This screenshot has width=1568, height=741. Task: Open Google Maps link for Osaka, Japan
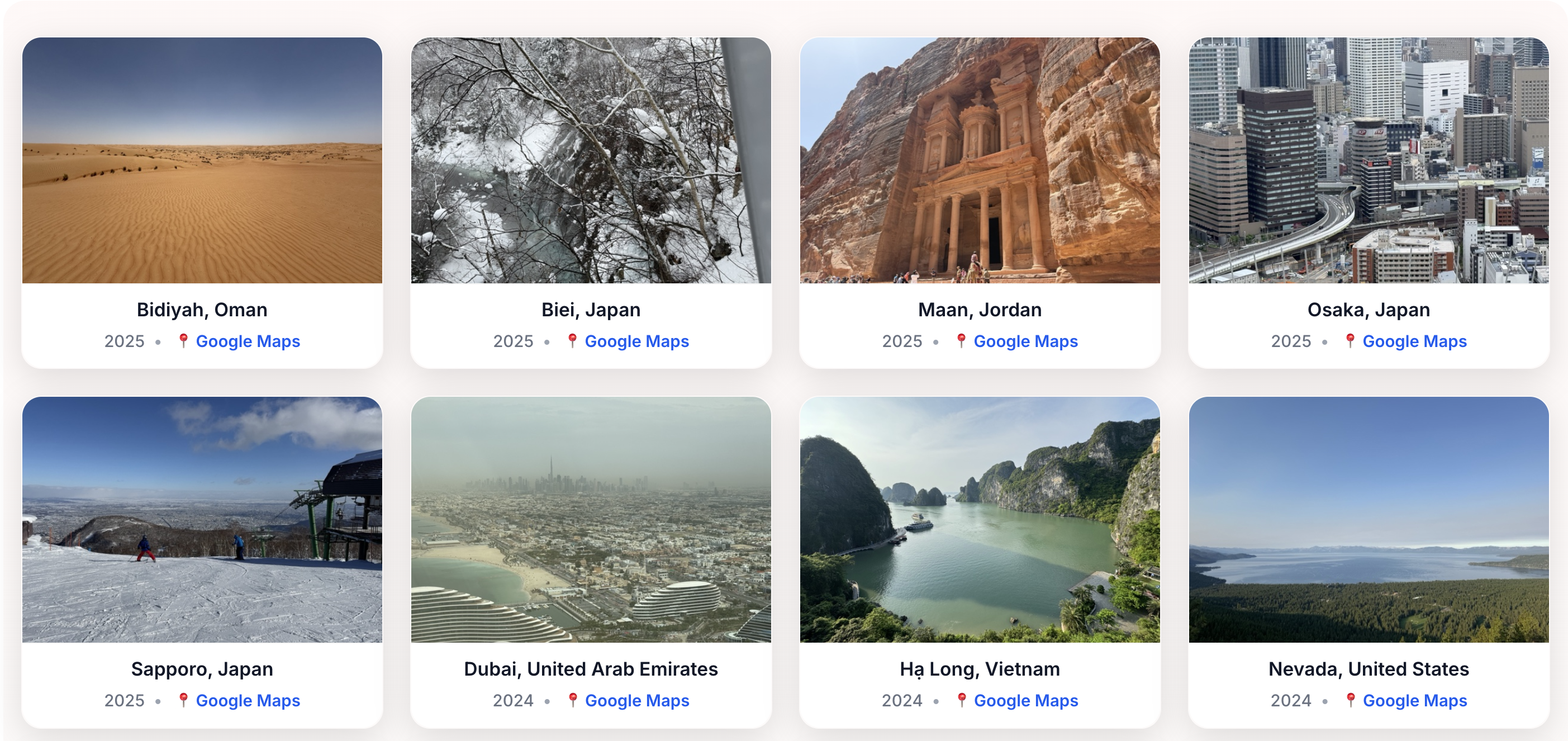[1414, 341]
